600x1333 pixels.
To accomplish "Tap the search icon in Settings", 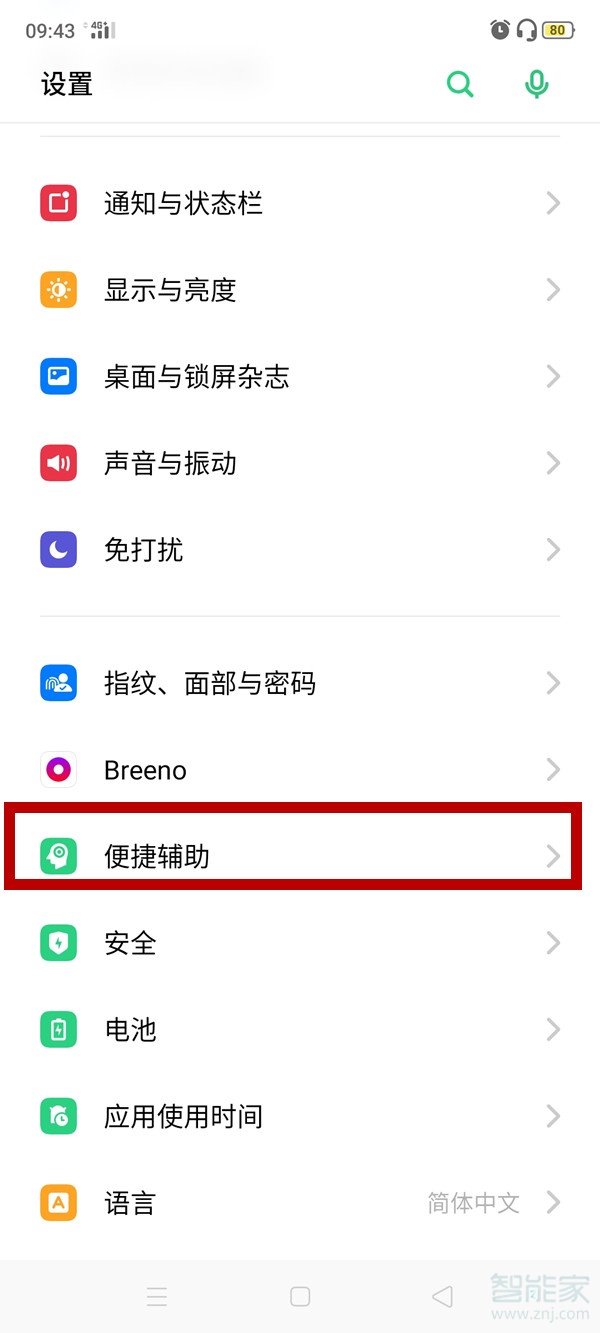I will click(460, 85).
